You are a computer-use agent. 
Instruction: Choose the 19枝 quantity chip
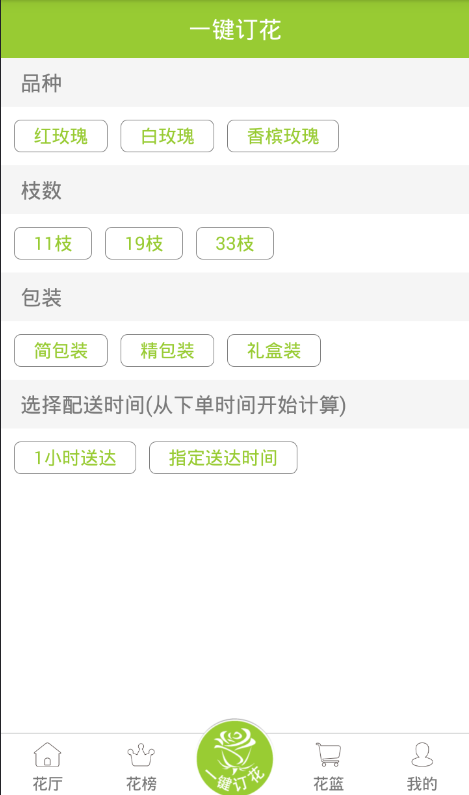tap(144, 243)
